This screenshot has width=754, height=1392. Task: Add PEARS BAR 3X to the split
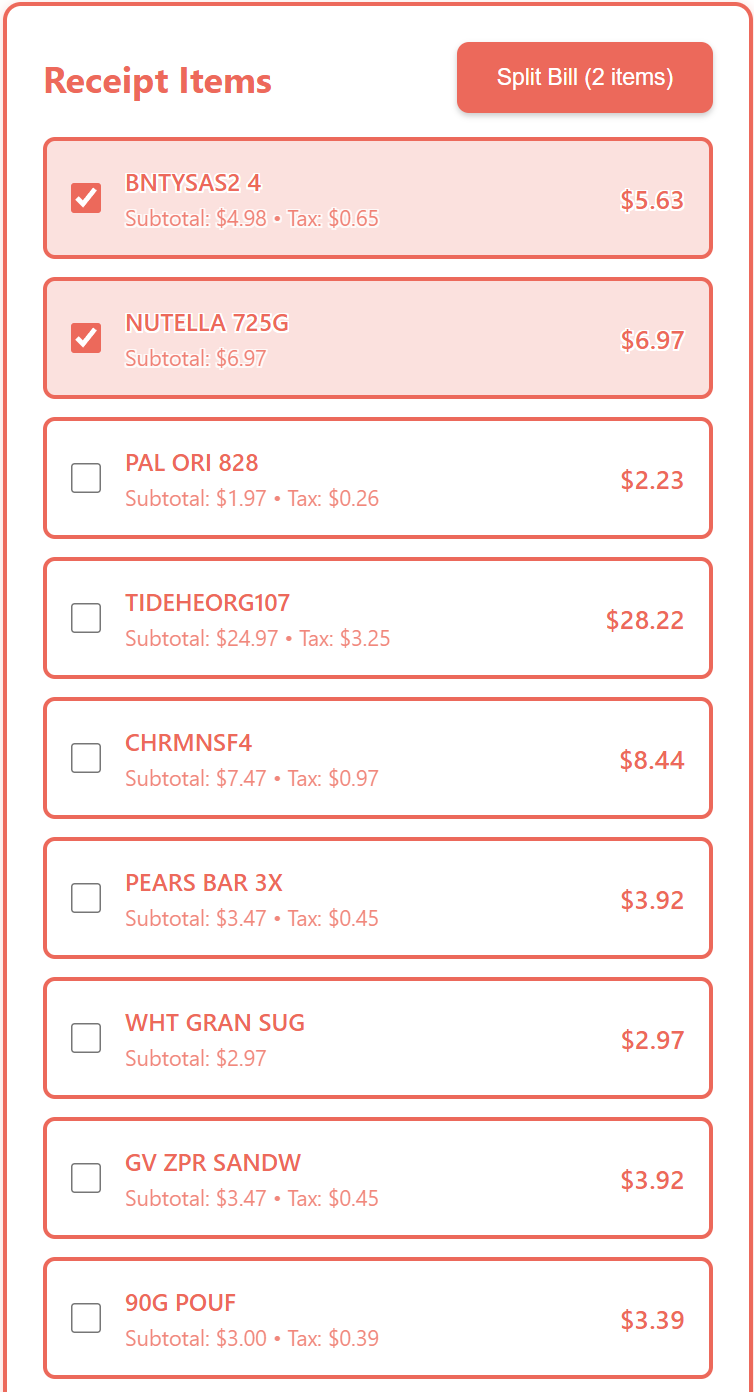coord(86,898)
